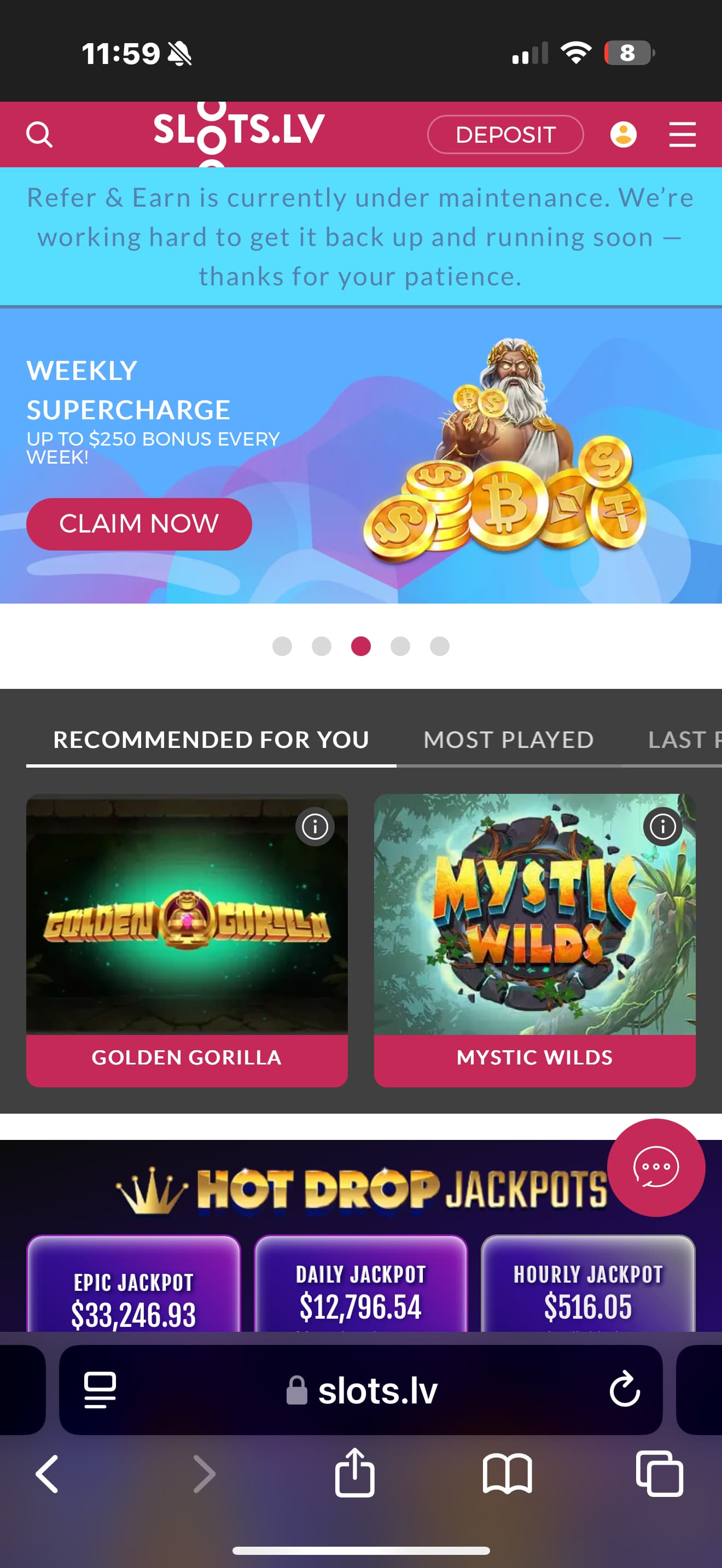Viewport: 722px width, 1568px height.
Task: Launch the Mystic Wilds game
Action: 534,940
